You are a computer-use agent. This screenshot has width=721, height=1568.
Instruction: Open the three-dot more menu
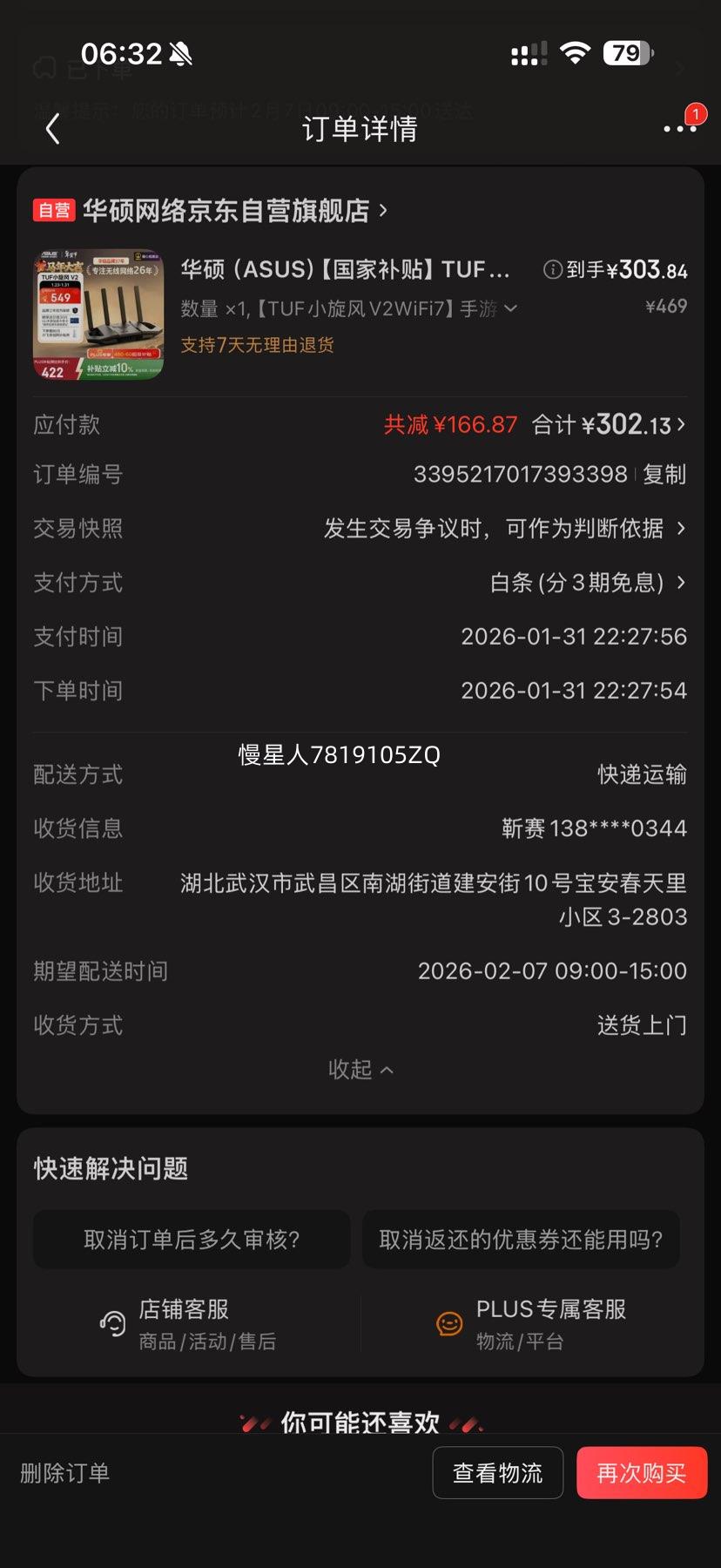[x=679, y=129]
